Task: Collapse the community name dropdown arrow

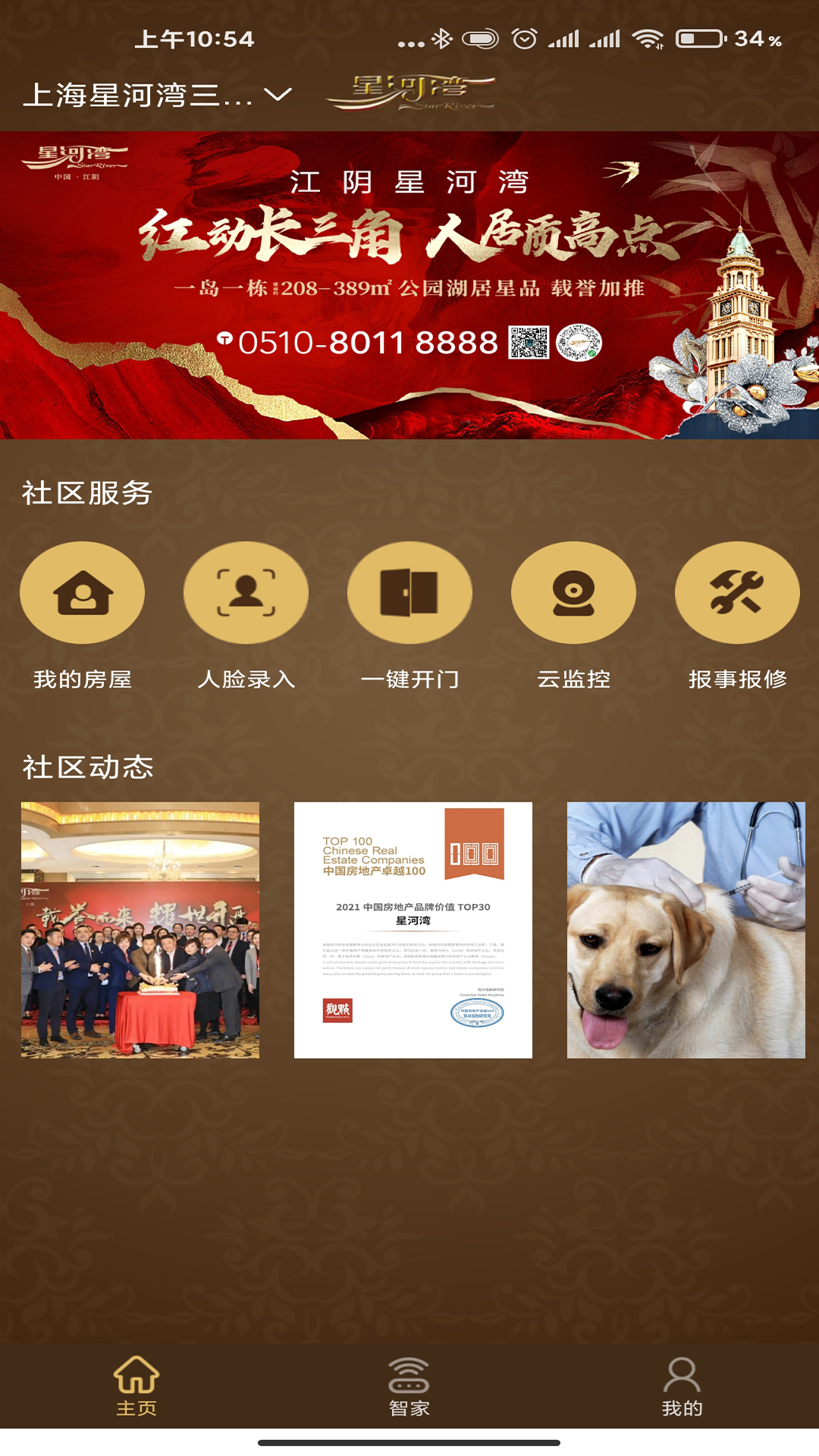Action: tap(278, 96)
